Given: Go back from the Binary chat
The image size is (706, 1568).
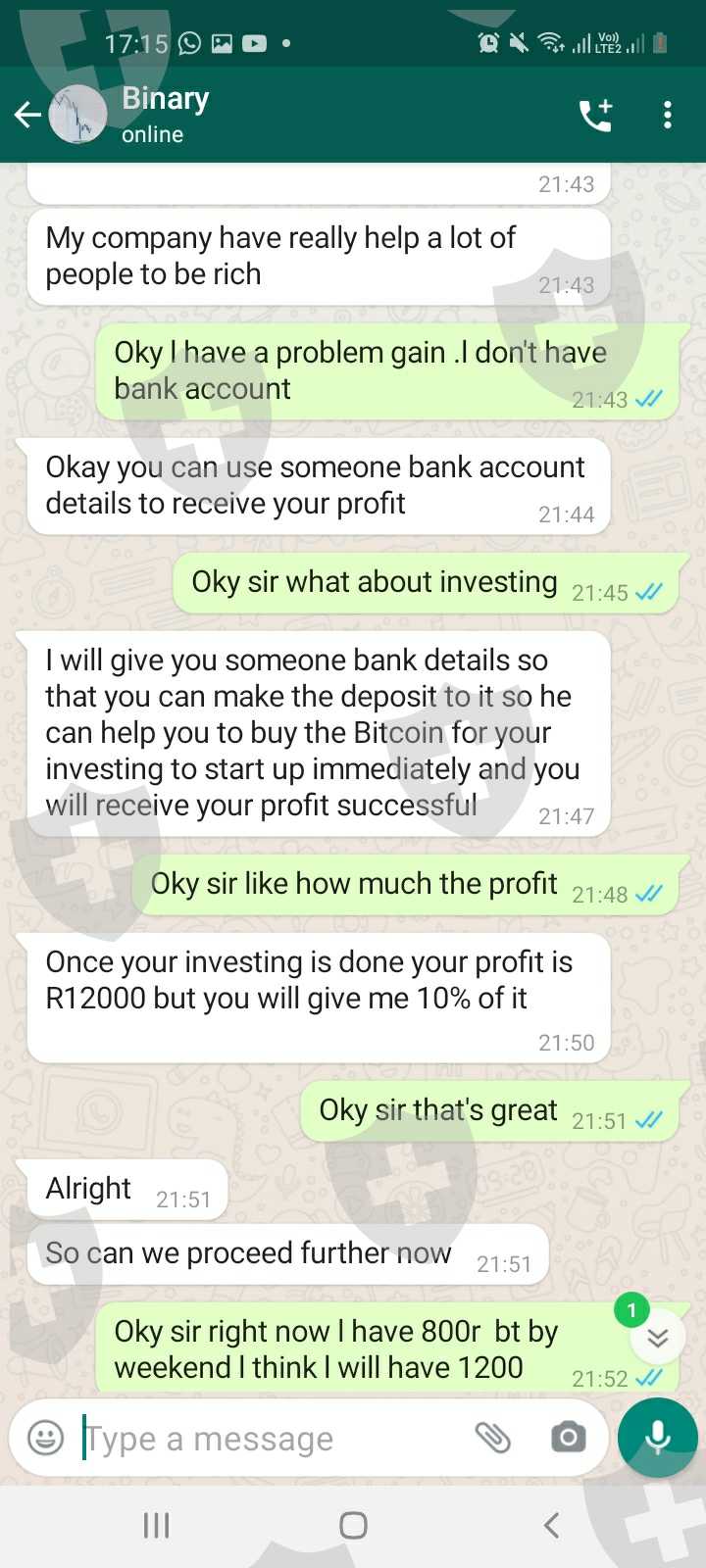Looking at the screenshot, I should (x=26, y=116).
